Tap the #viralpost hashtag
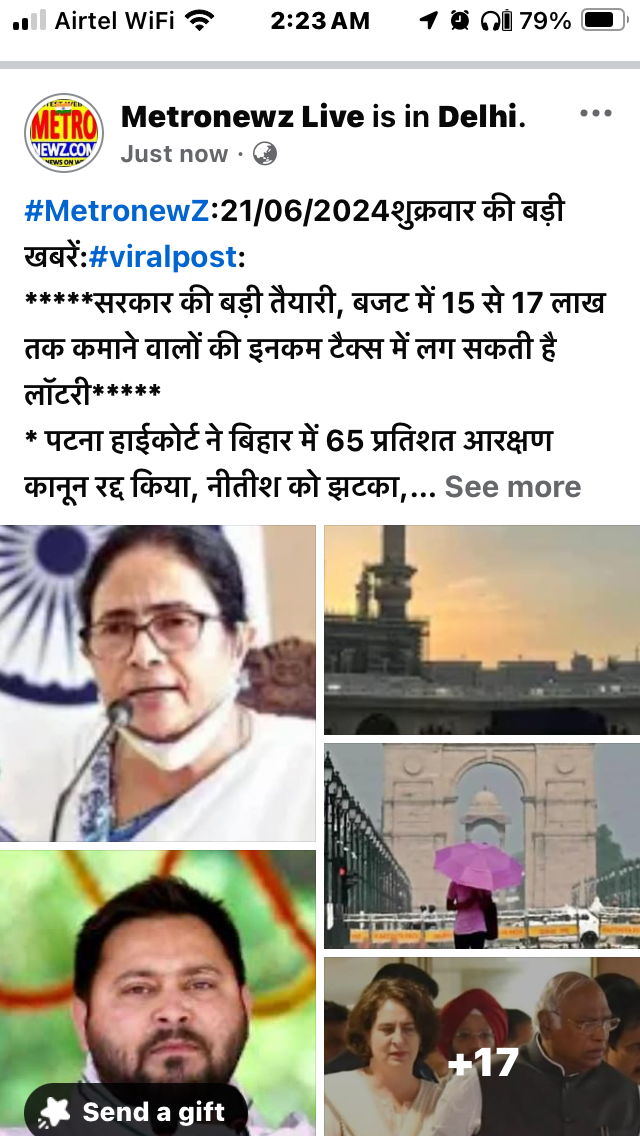 [162, 256]
